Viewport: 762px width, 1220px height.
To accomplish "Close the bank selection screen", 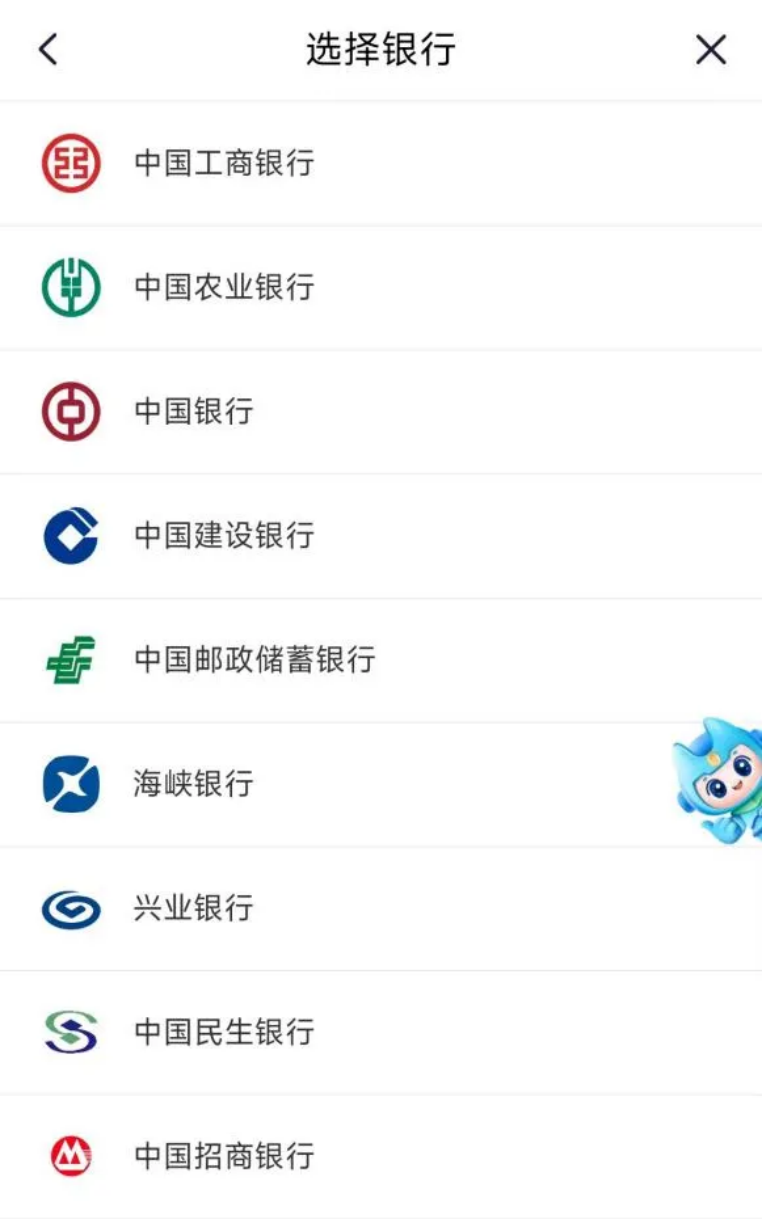I will [710, 49].
